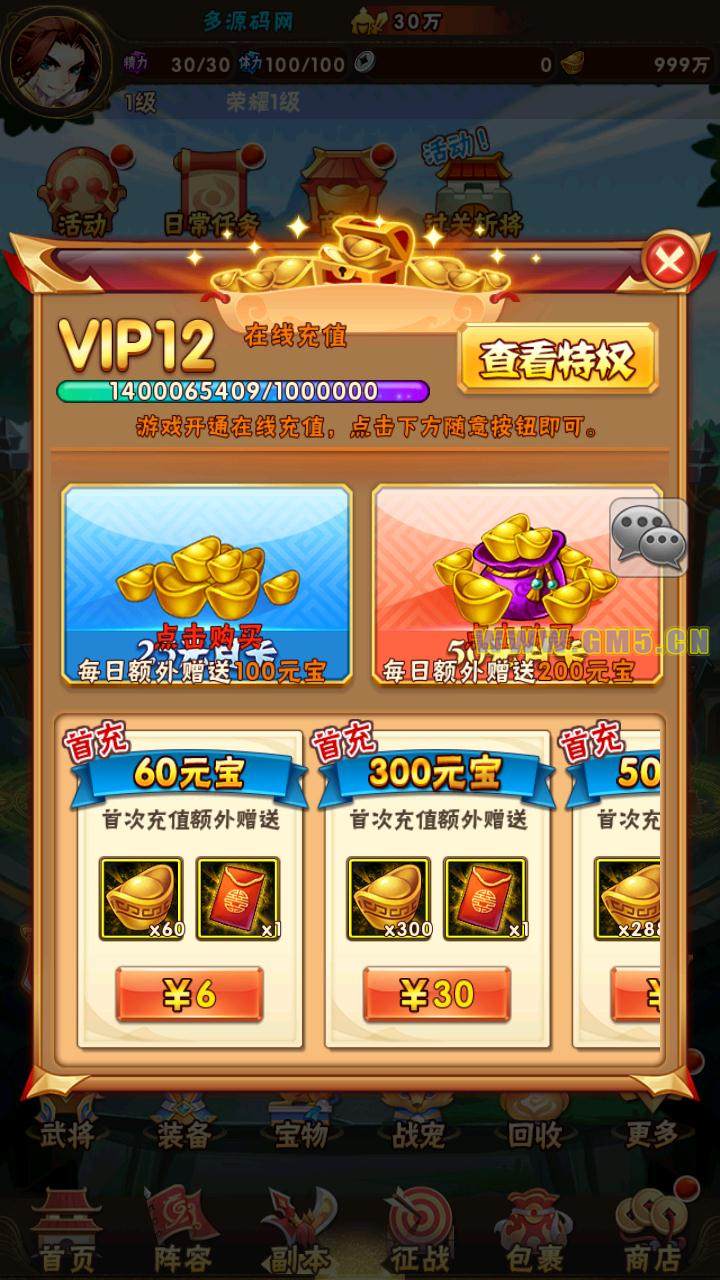The width and height of the screenshot is (720, 1280).
Task: Open the 副本 tab
Action: (x=299, y=1230)
